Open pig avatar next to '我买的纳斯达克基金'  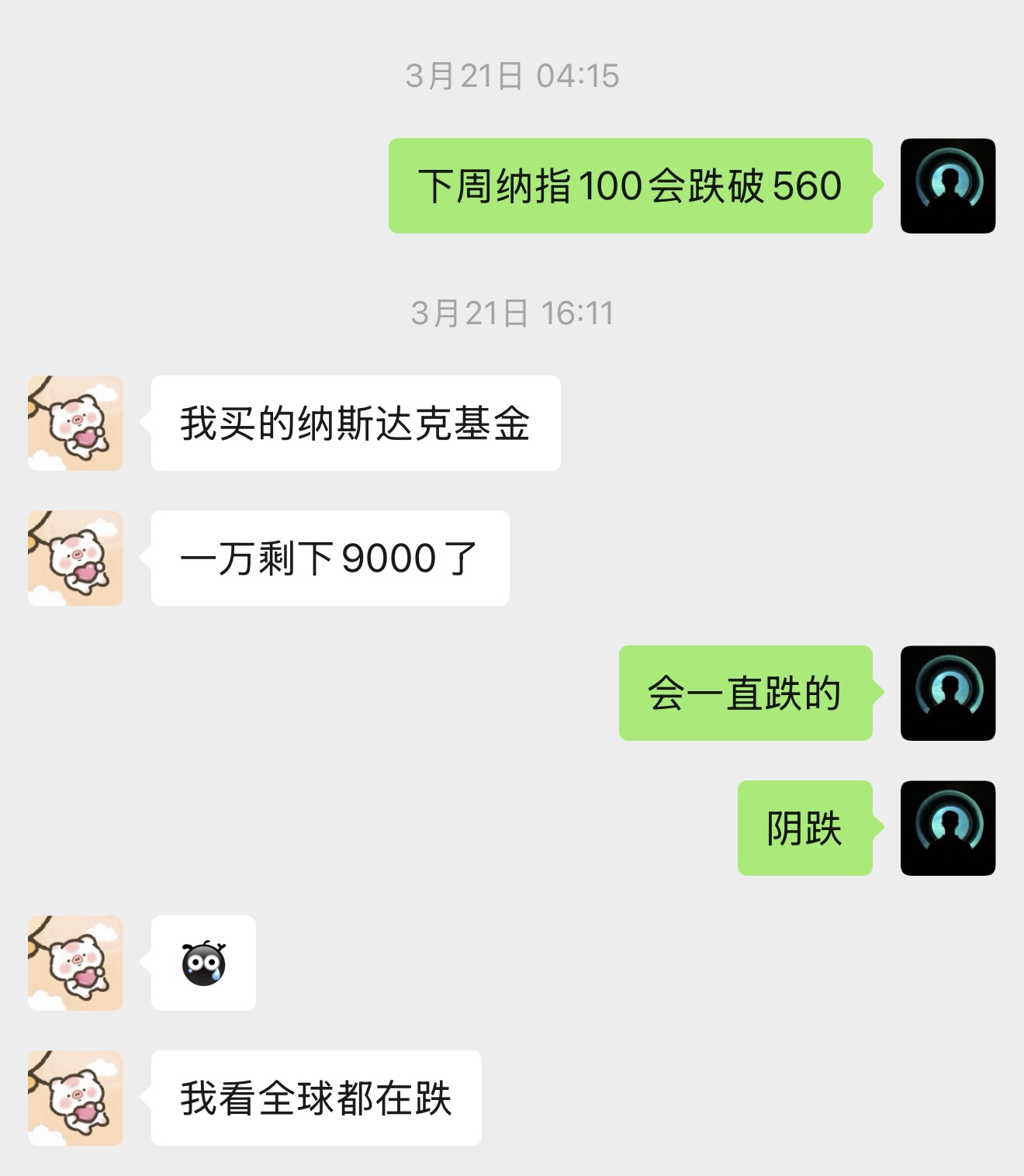[75, 424]
